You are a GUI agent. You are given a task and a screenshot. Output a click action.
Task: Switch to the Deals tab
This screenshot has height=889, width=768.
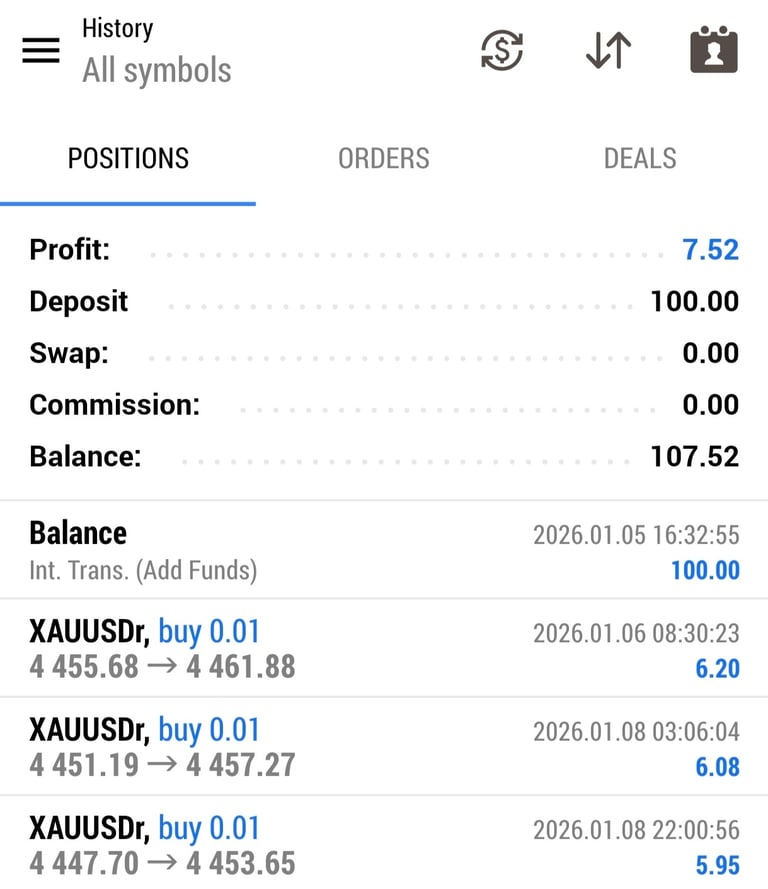tap(640, 159)
